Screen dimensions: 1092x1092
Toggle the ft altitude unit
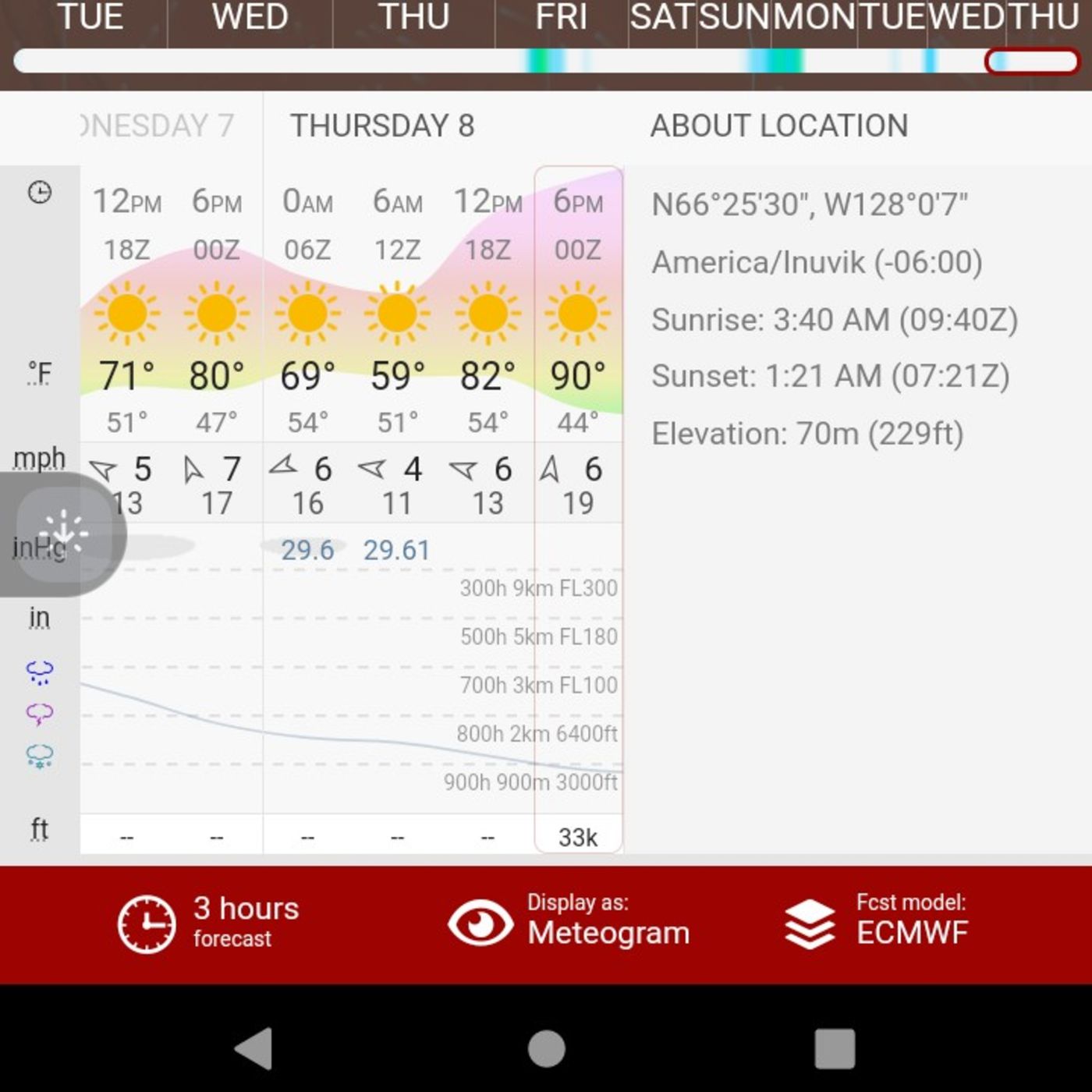(x=39, y=829)
